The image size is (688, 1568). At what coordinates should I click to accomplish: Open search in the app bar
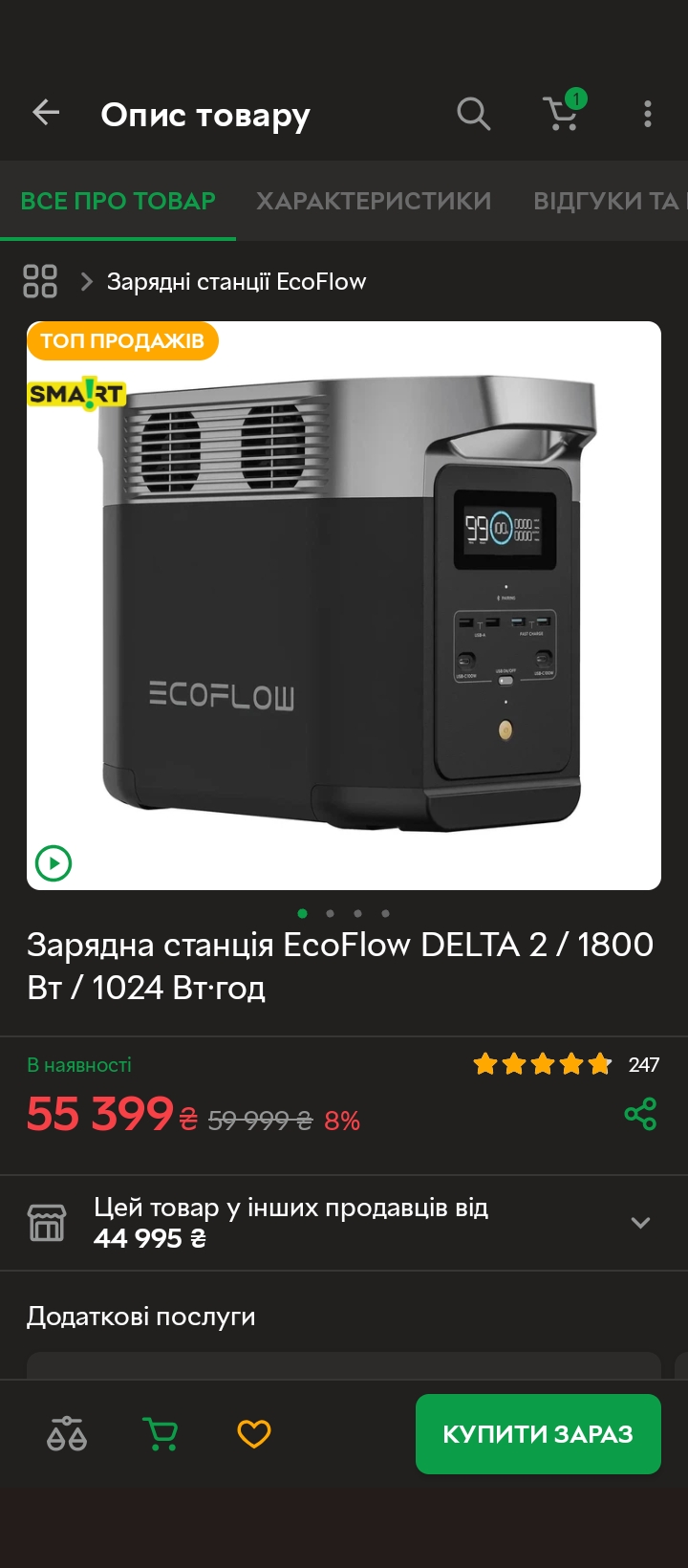473,114
